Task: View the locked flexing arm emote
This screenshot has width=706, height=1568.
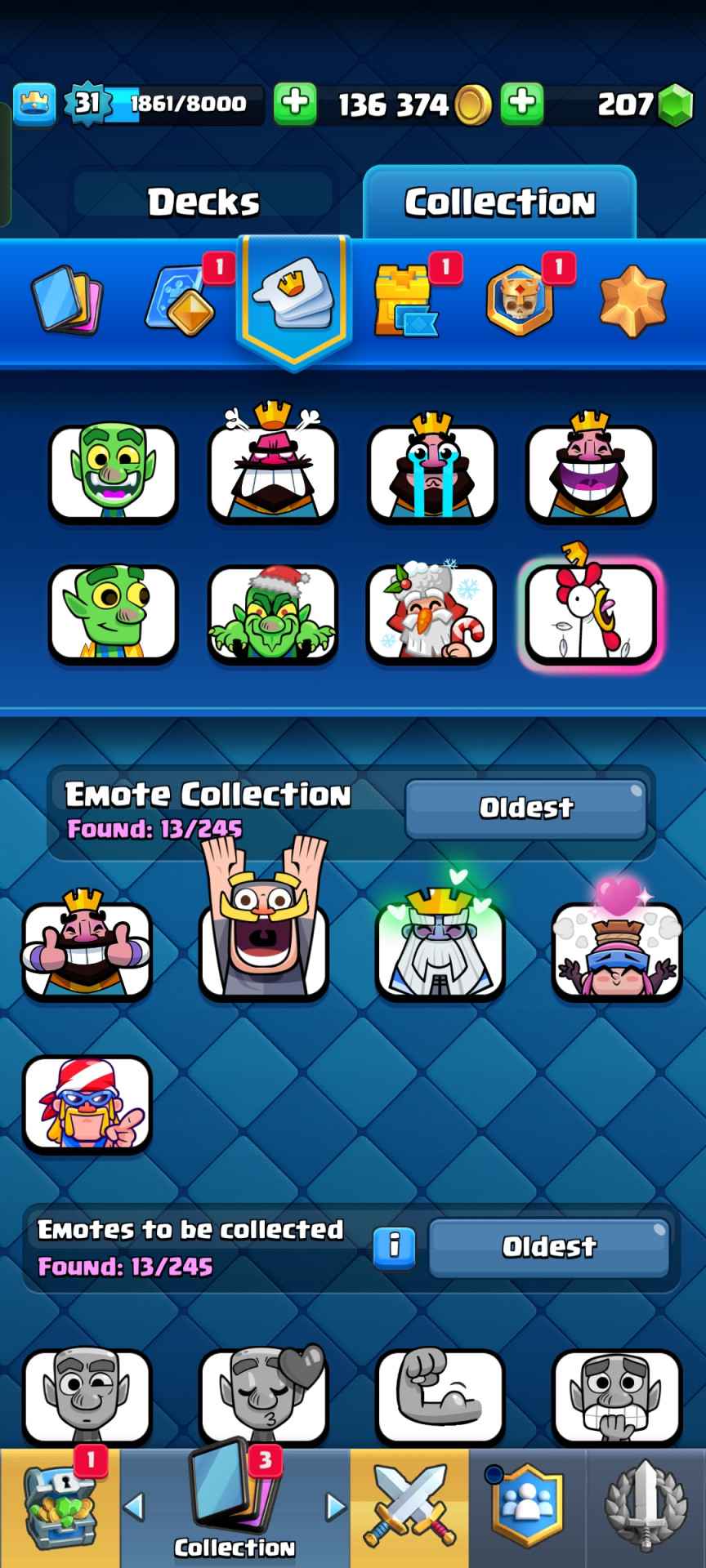Action: (x=440, y=1396)
